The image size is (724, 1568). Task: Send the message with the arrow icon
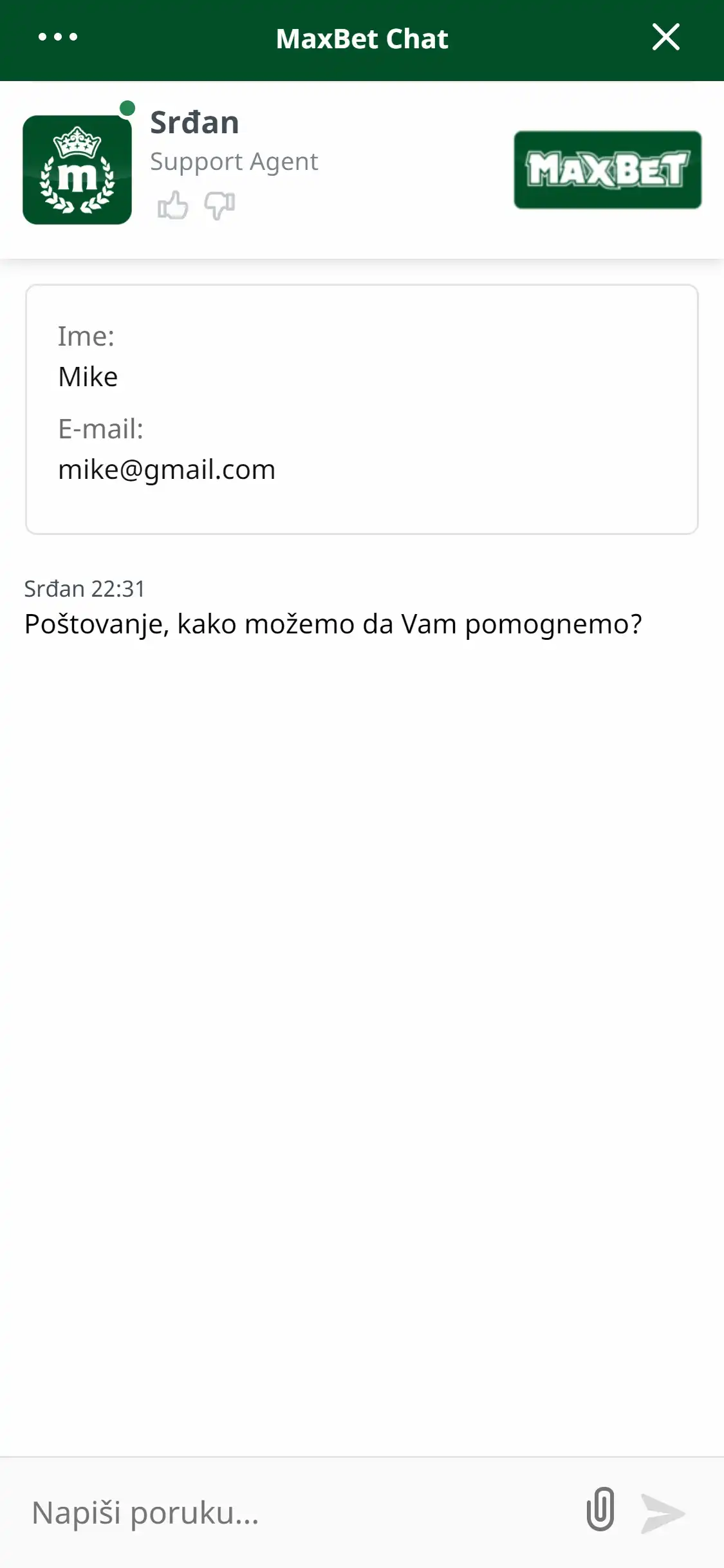[x=663, y=1513]
